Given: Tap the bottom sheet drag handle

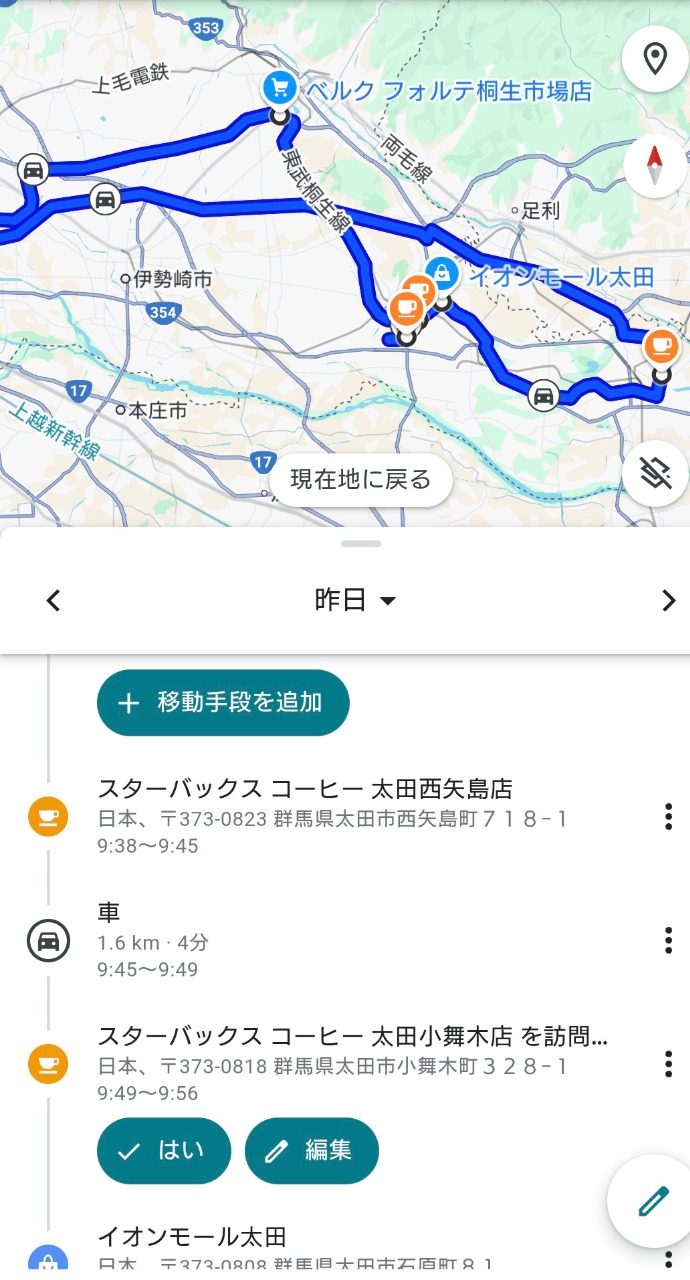Looking at the screenshot, I should point(361,543).
